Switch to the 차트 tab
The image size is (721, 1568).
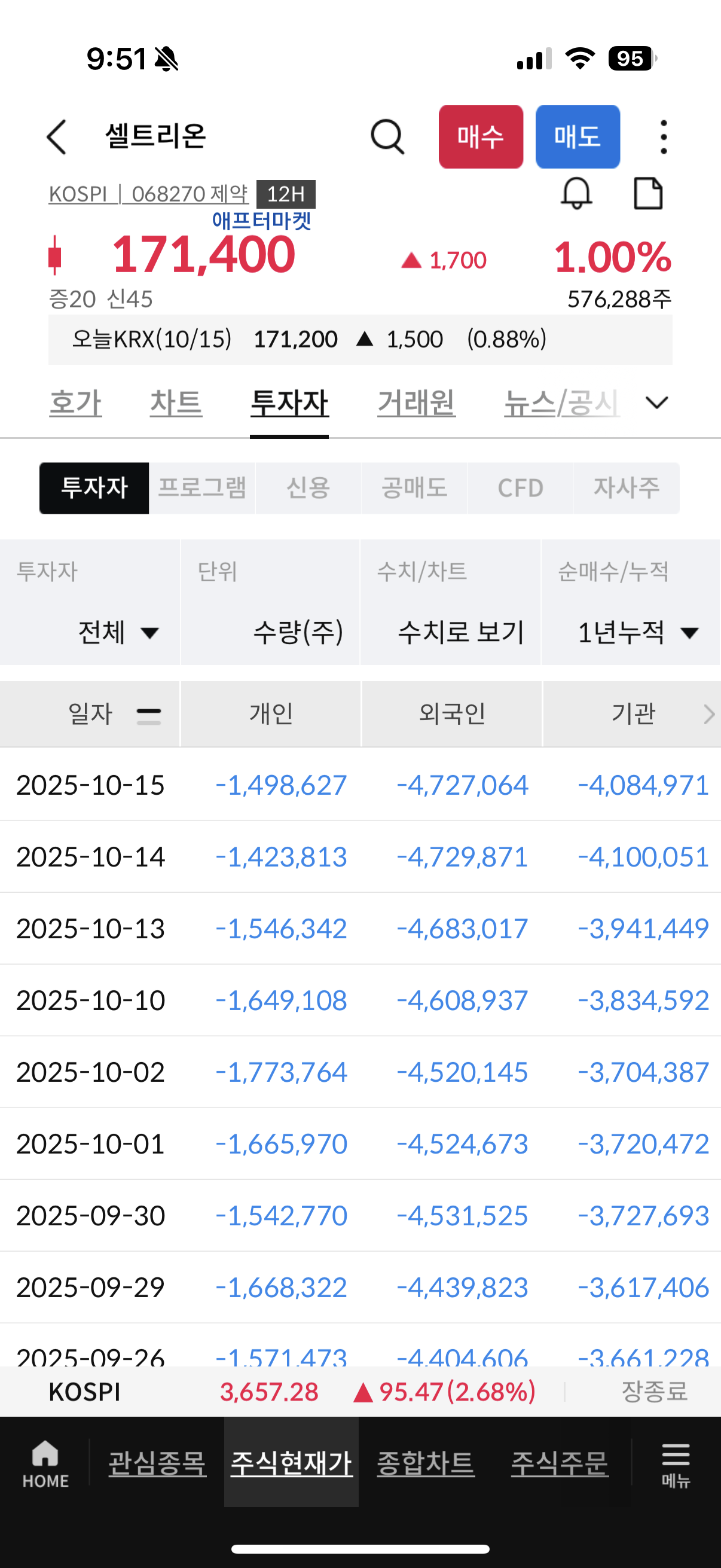[176, 402]
